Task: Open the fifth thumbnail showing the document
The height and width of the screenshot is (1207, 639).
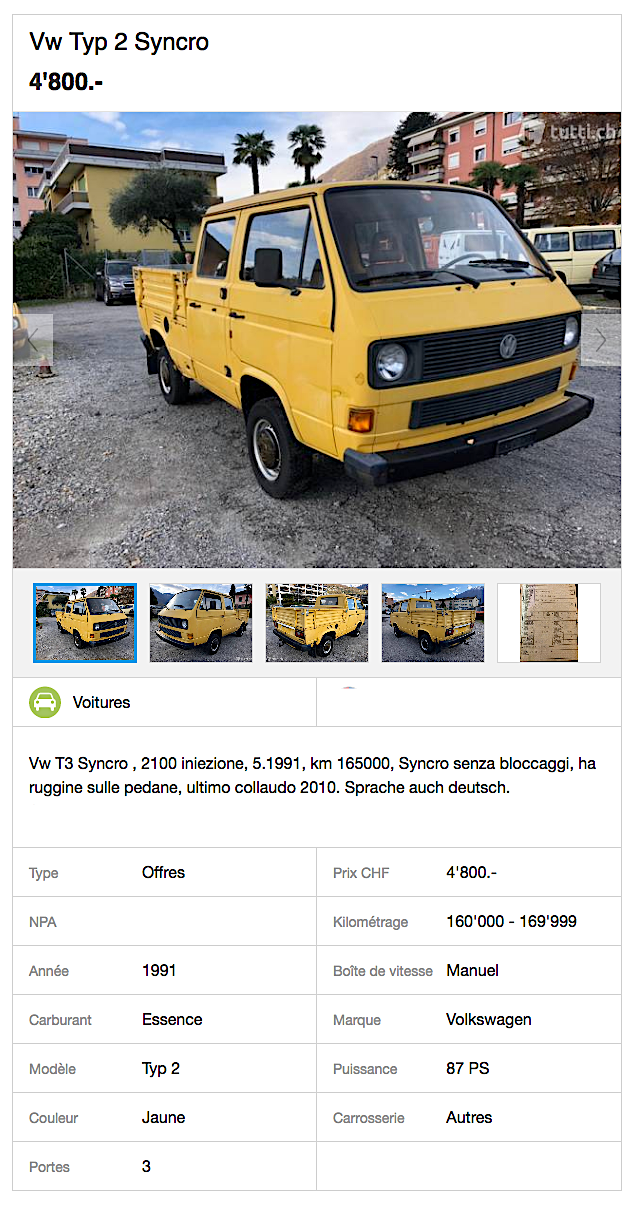Action: point(549,623)
